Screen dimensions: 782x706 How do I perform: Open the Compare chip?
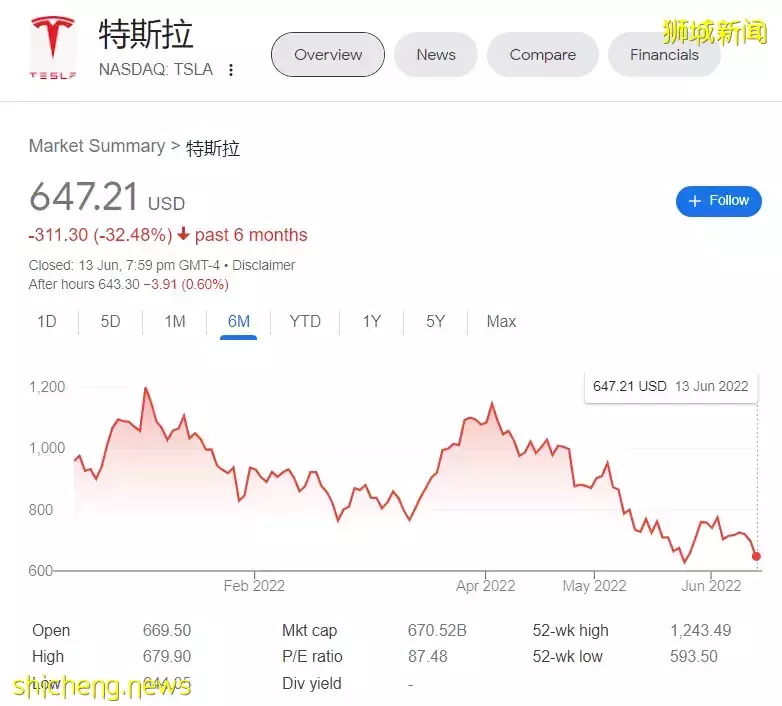coord(543,55)
